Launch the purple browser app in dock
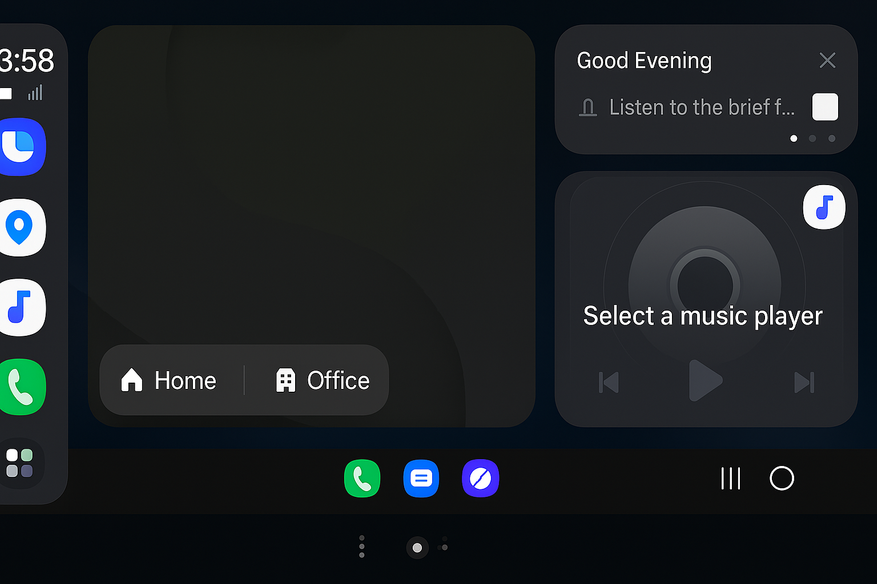The image size is (877, 584). 480,479
